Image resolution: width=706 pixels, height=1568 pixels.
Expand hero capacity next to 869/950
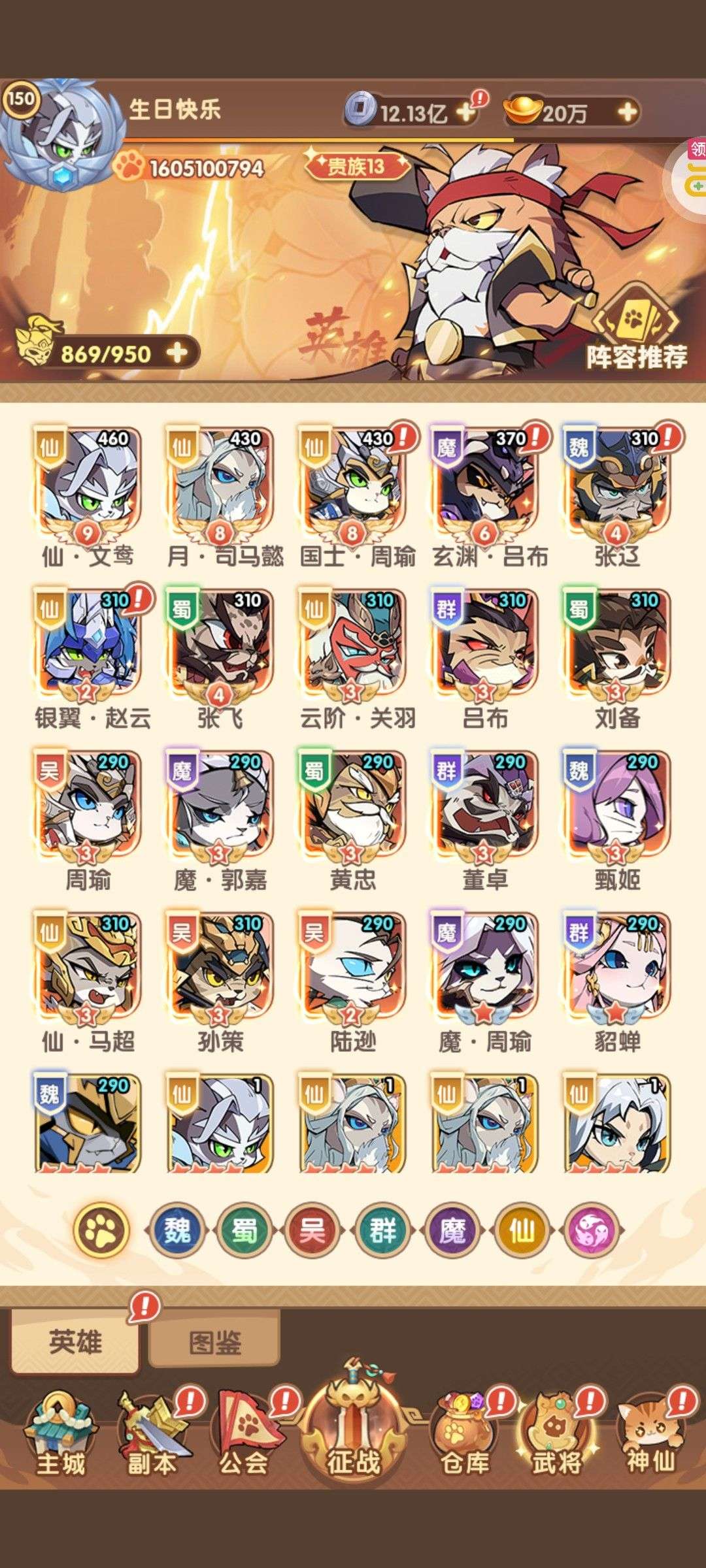tap(178, 353)
